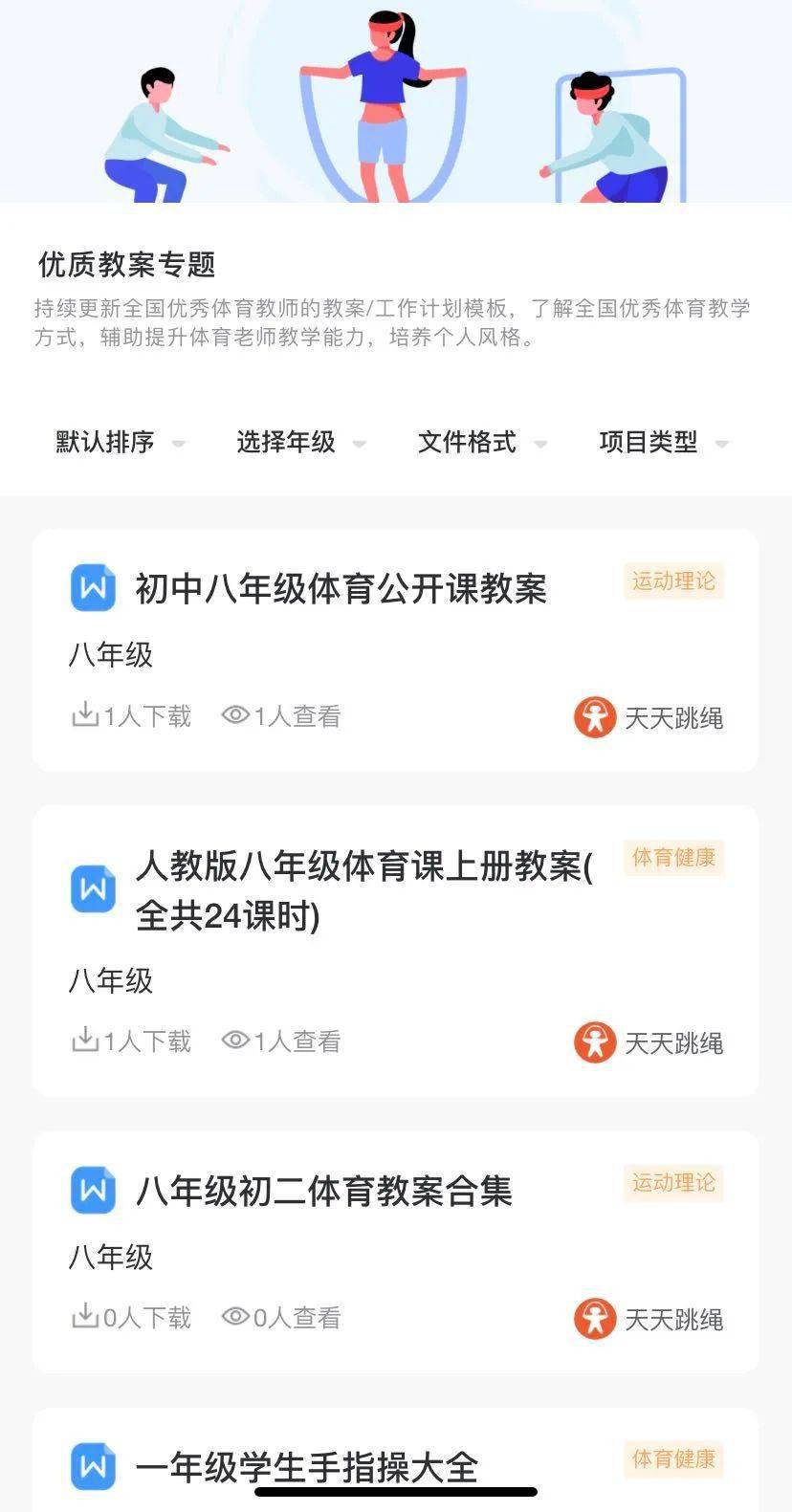
Task: Click the download icon showing 1人下载 on first card
Action: pyautogui.click(x=85, y=715)
